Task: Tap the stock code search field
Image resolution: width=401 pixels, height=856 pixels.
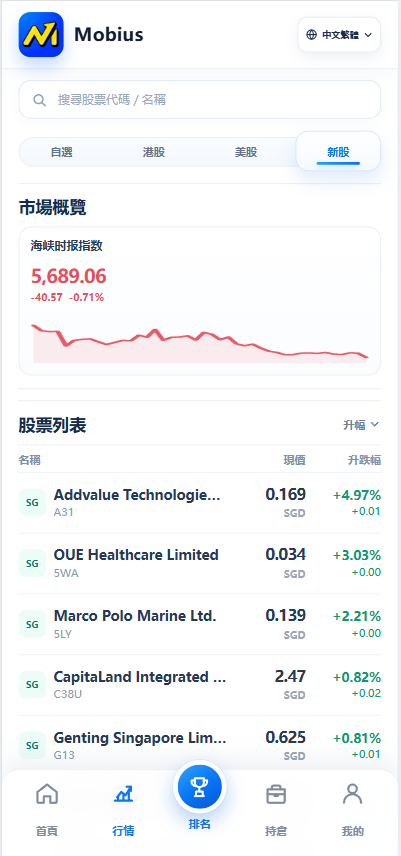Action: [x=200, y=100]
